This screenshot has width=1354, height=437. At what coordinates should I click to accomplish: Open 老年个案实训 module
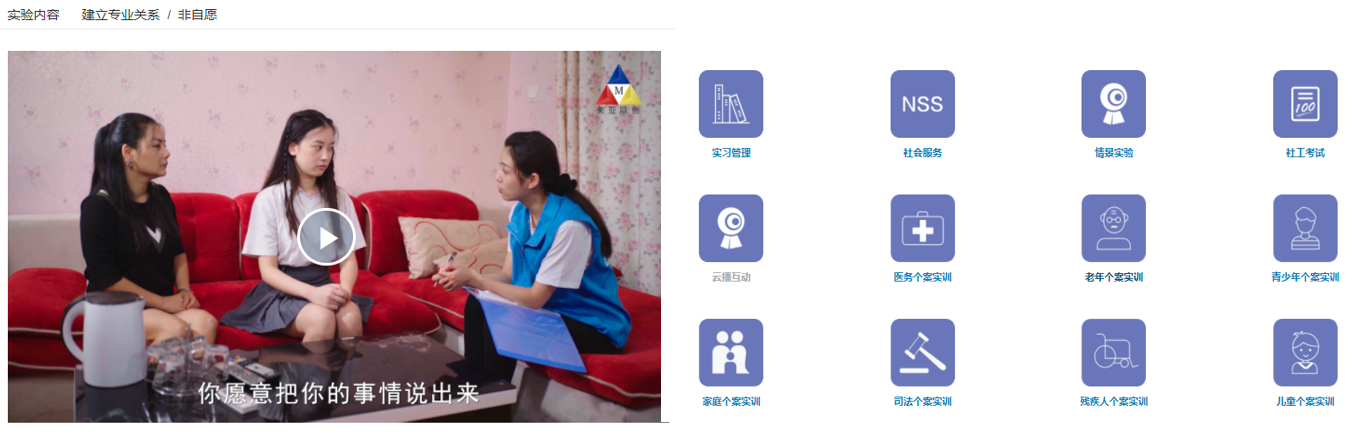pyautogui.click(x=1113, y=228)
